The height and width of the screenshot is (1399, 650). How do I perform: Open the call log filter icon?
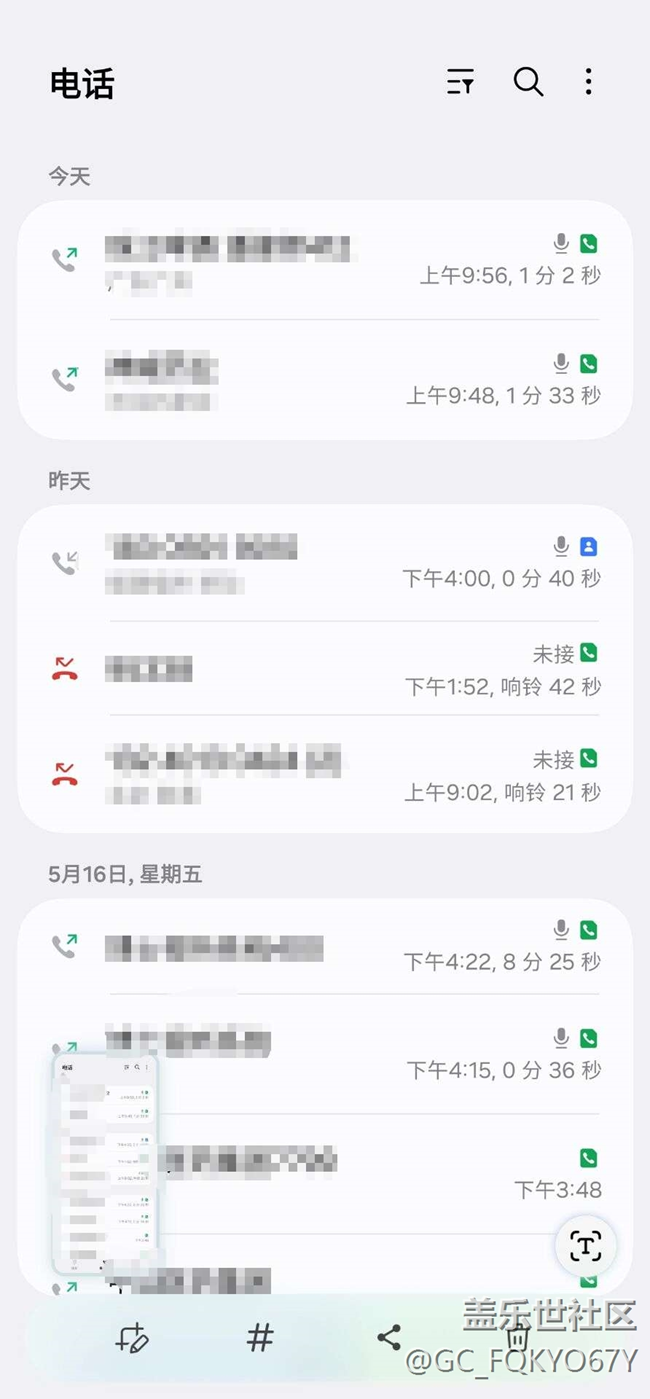[x=460, y=82]
